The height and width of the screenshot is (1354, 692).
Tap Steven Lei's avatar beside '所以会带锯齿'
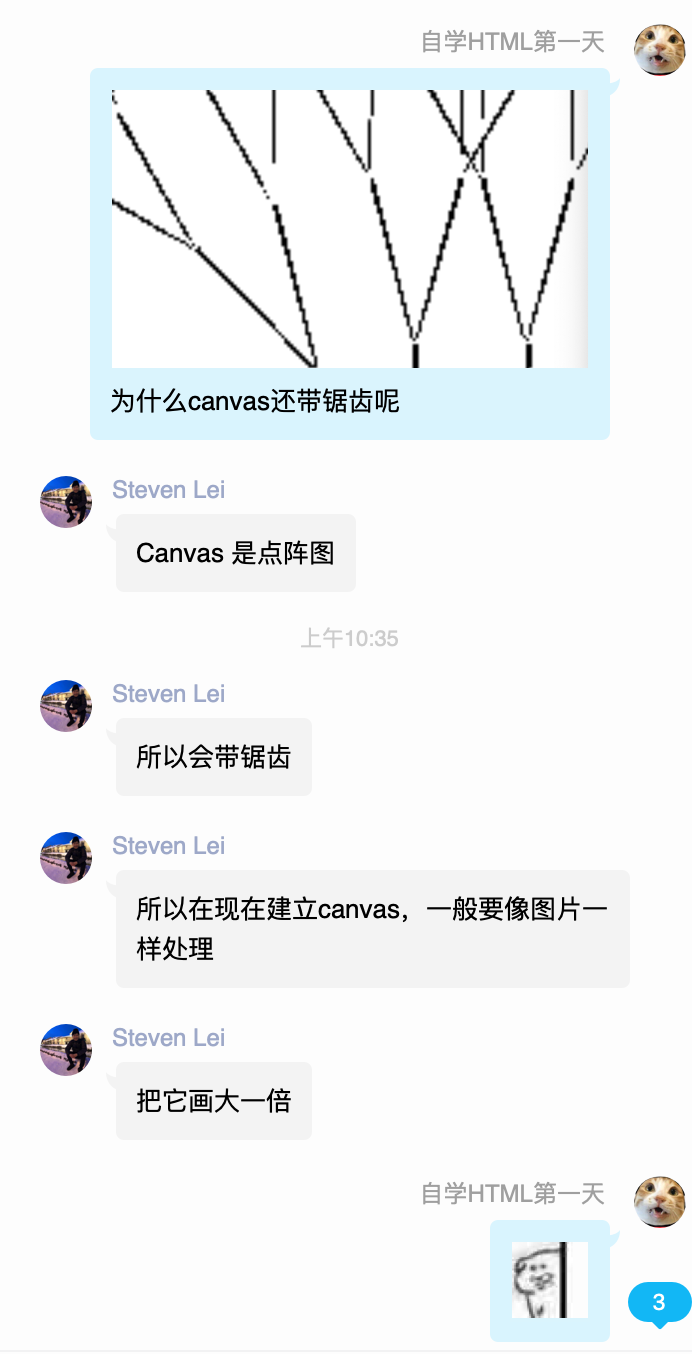click(66, 706)
